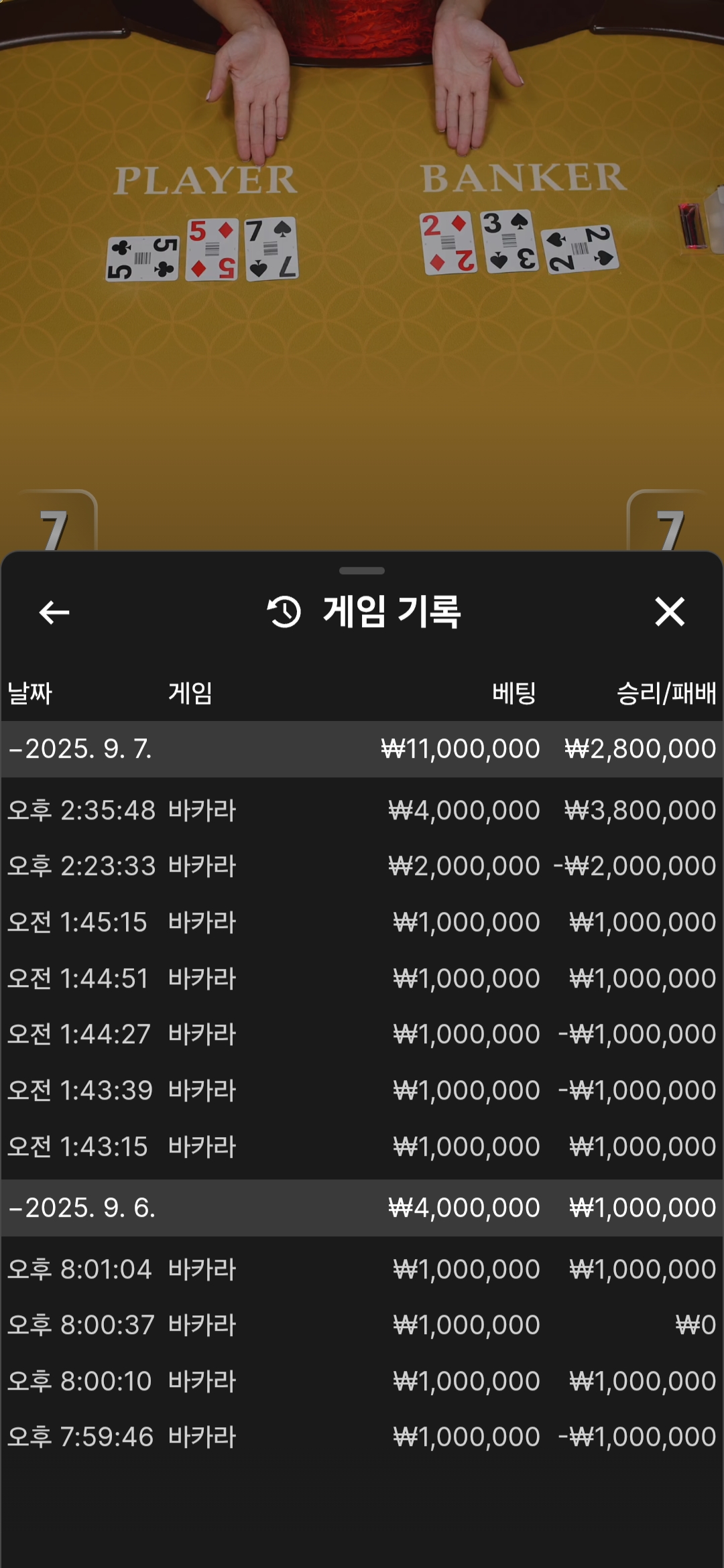Collapse the 2025. 9. 6. date group
Viewport: 724px width, 1568px height.
coord(82,1207)
